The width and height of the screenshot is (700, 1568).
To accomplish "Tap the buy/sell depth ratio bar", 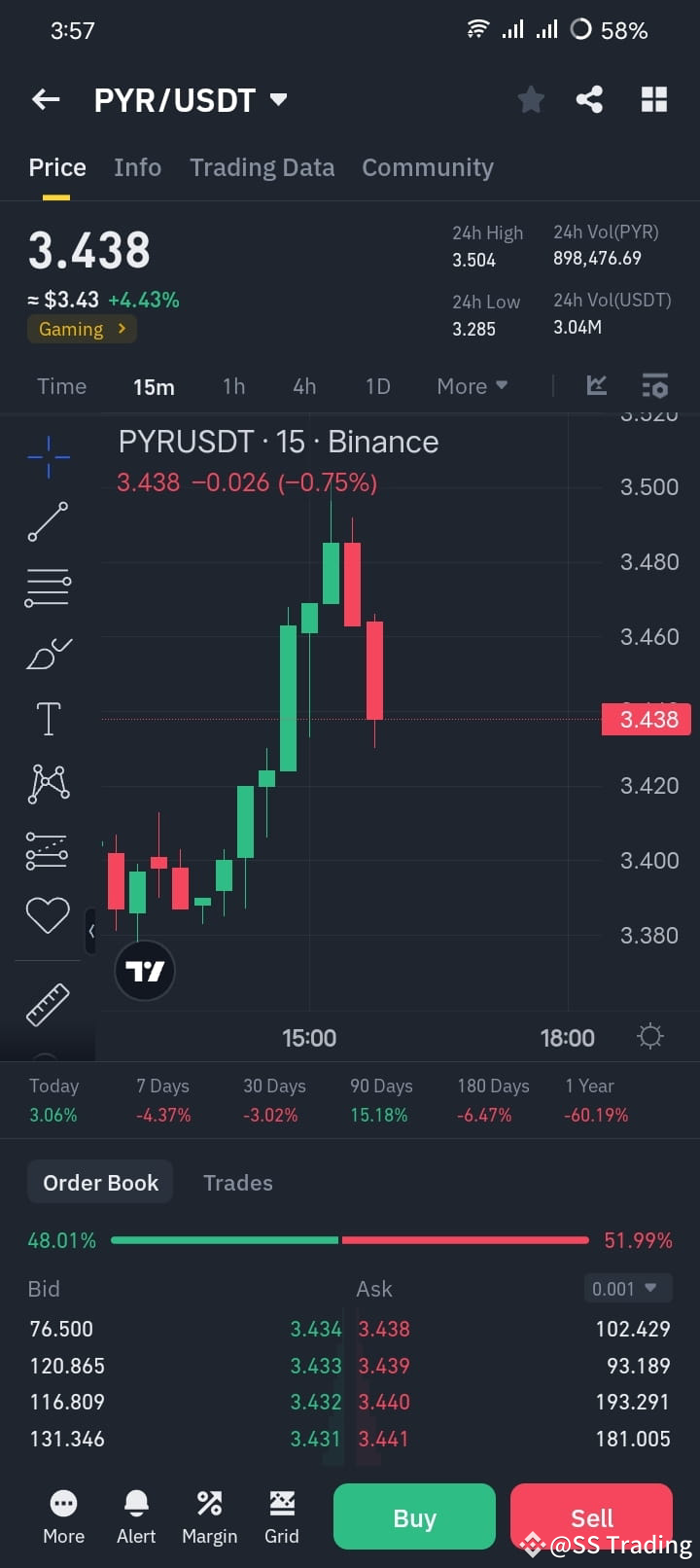I will (350, 1239).
